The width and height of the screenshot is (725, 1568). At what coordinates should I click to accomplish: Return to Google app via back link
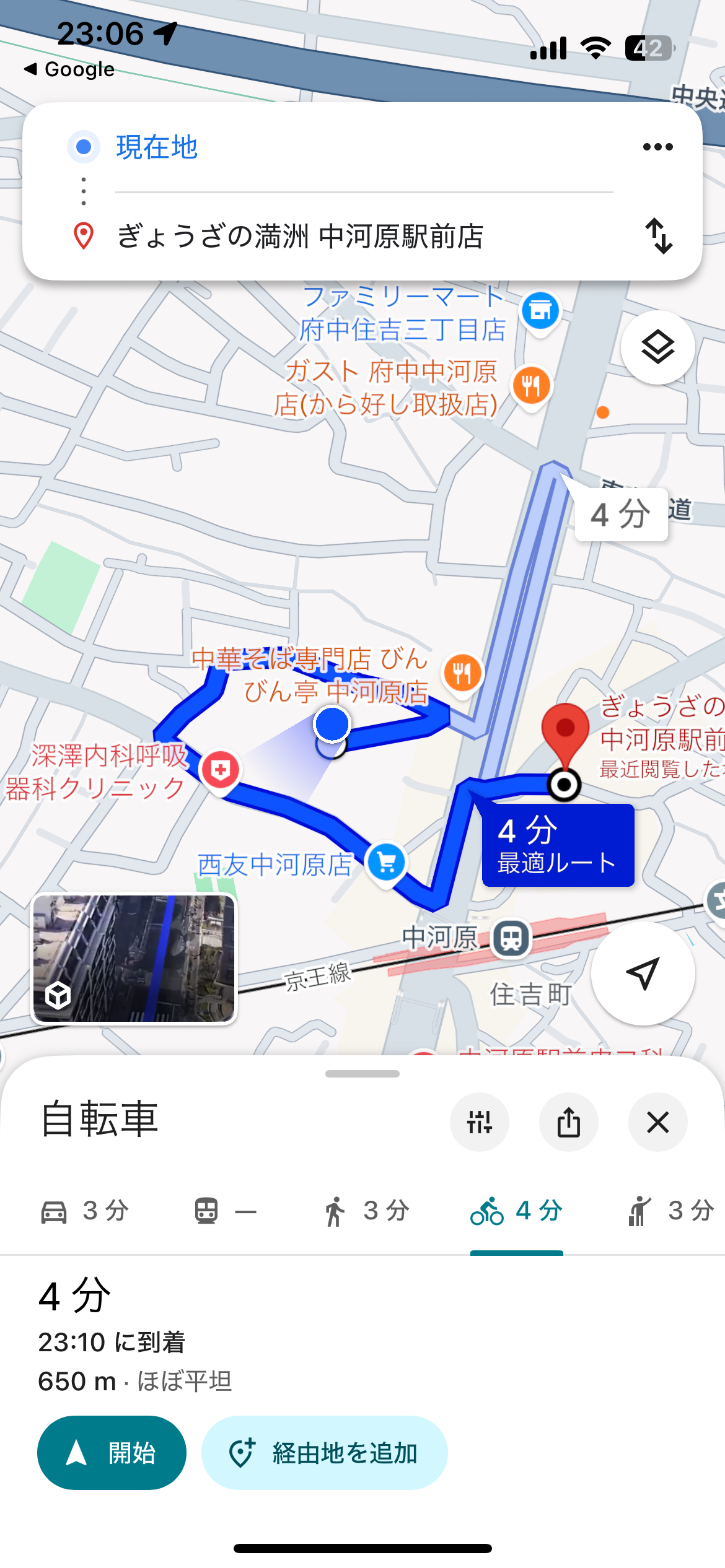[69, 69]
